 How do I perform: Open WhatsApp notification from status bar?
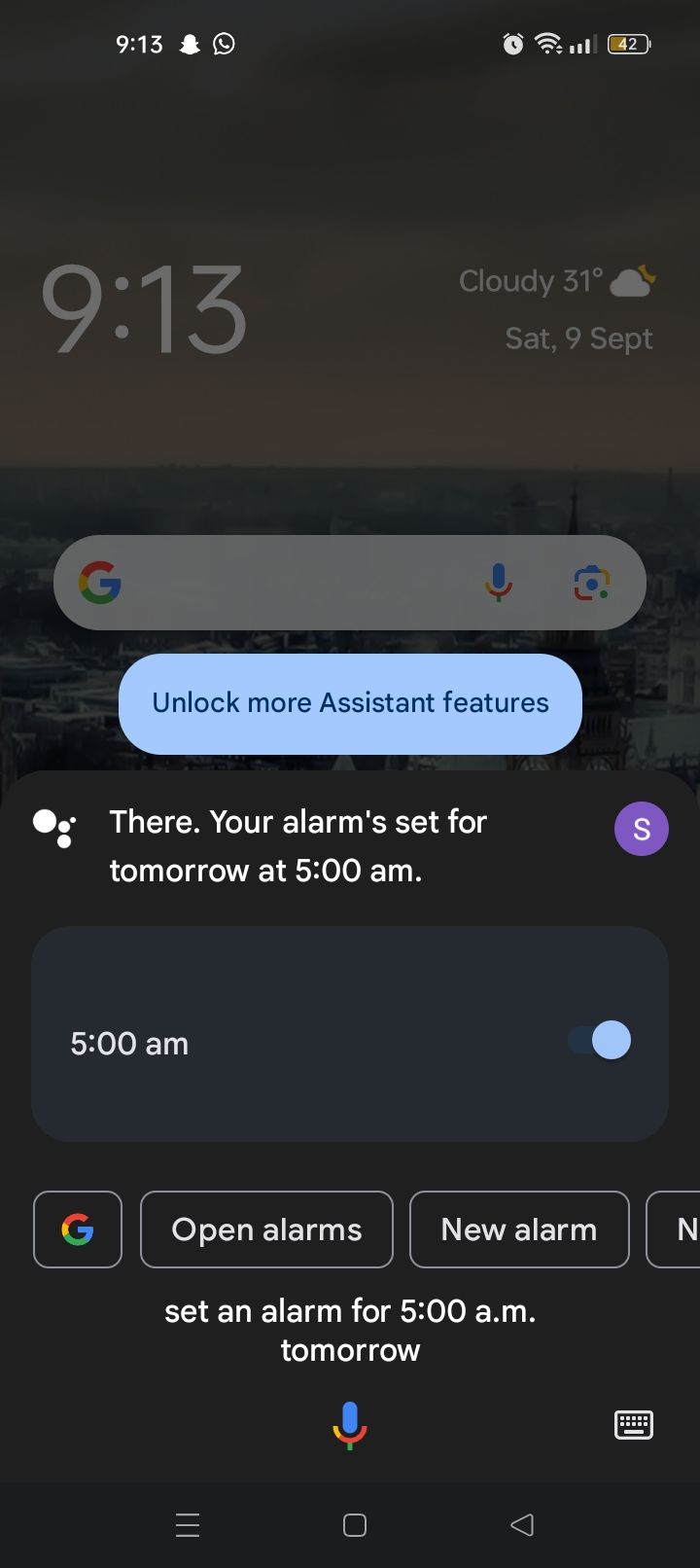click(x=223, y=43)
